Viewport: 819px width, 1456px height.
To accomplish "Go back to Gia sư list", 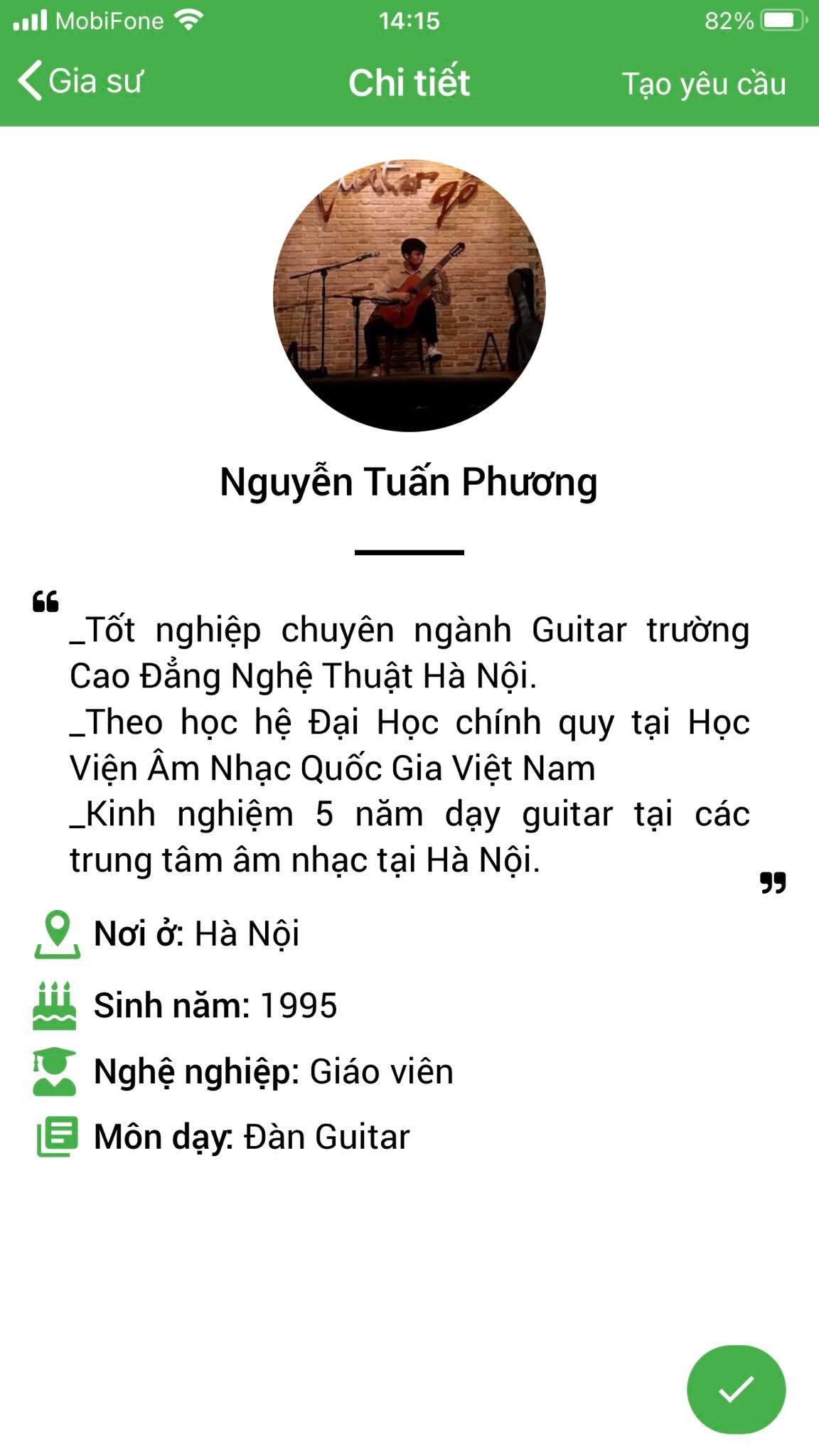I will (80, 81).
